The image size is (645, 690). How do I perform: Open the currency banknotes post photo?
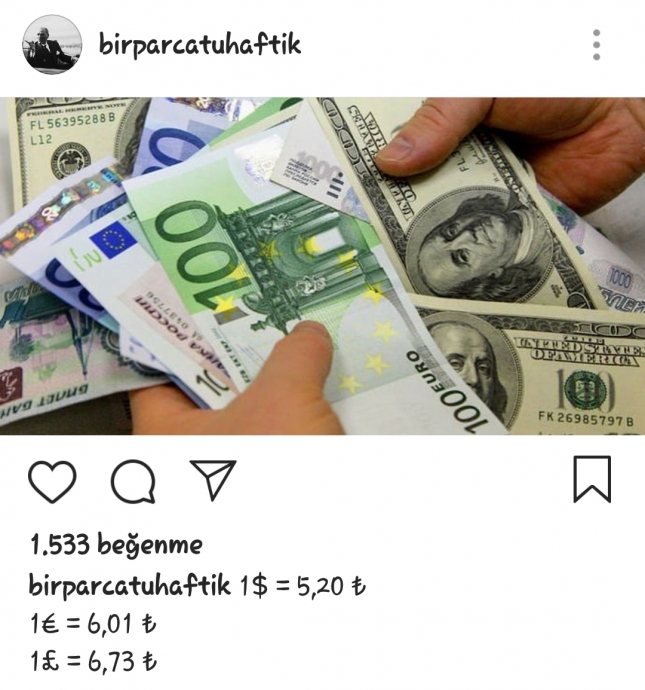pos(322,265)
